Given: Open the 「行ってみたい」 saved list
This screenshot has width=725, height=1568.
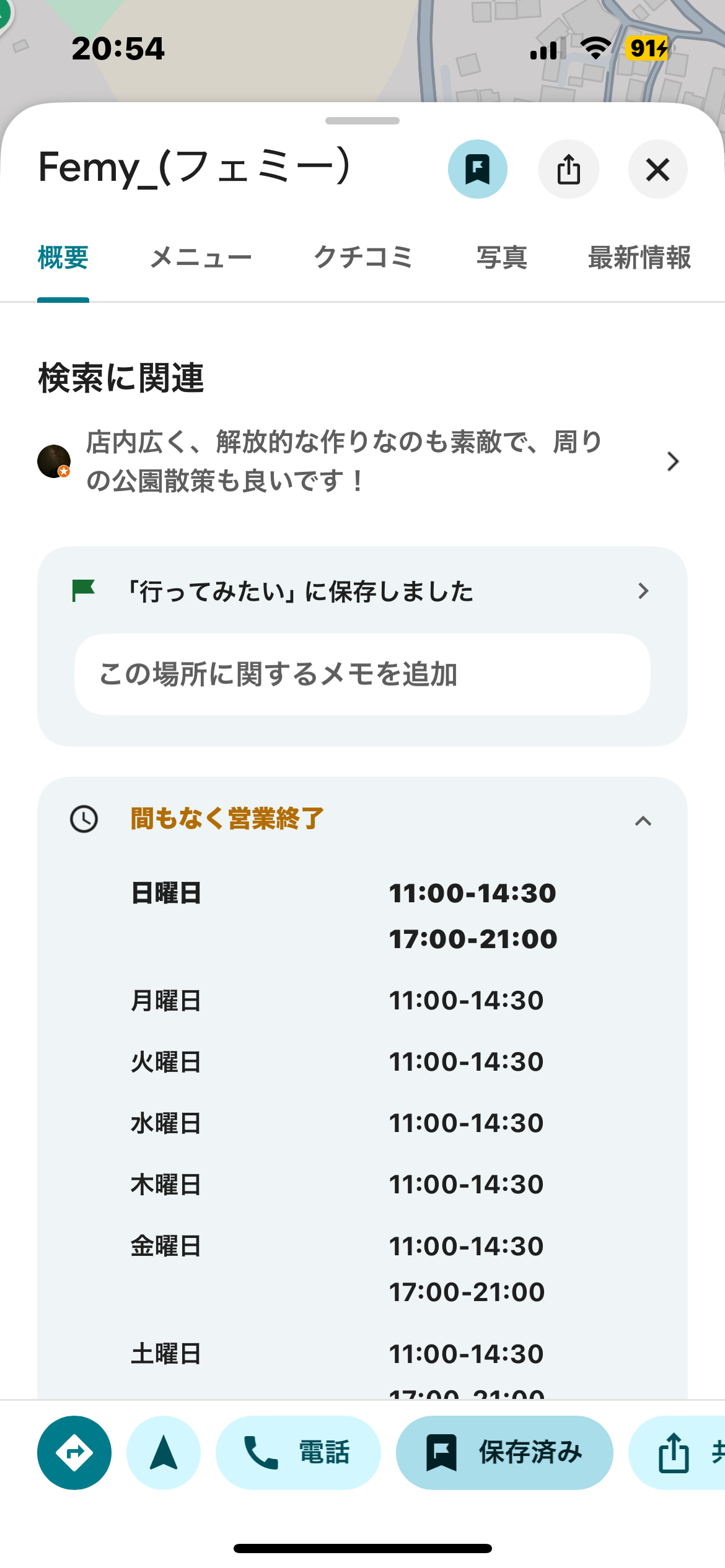Looking at the screenshot, I should point(362,591).
